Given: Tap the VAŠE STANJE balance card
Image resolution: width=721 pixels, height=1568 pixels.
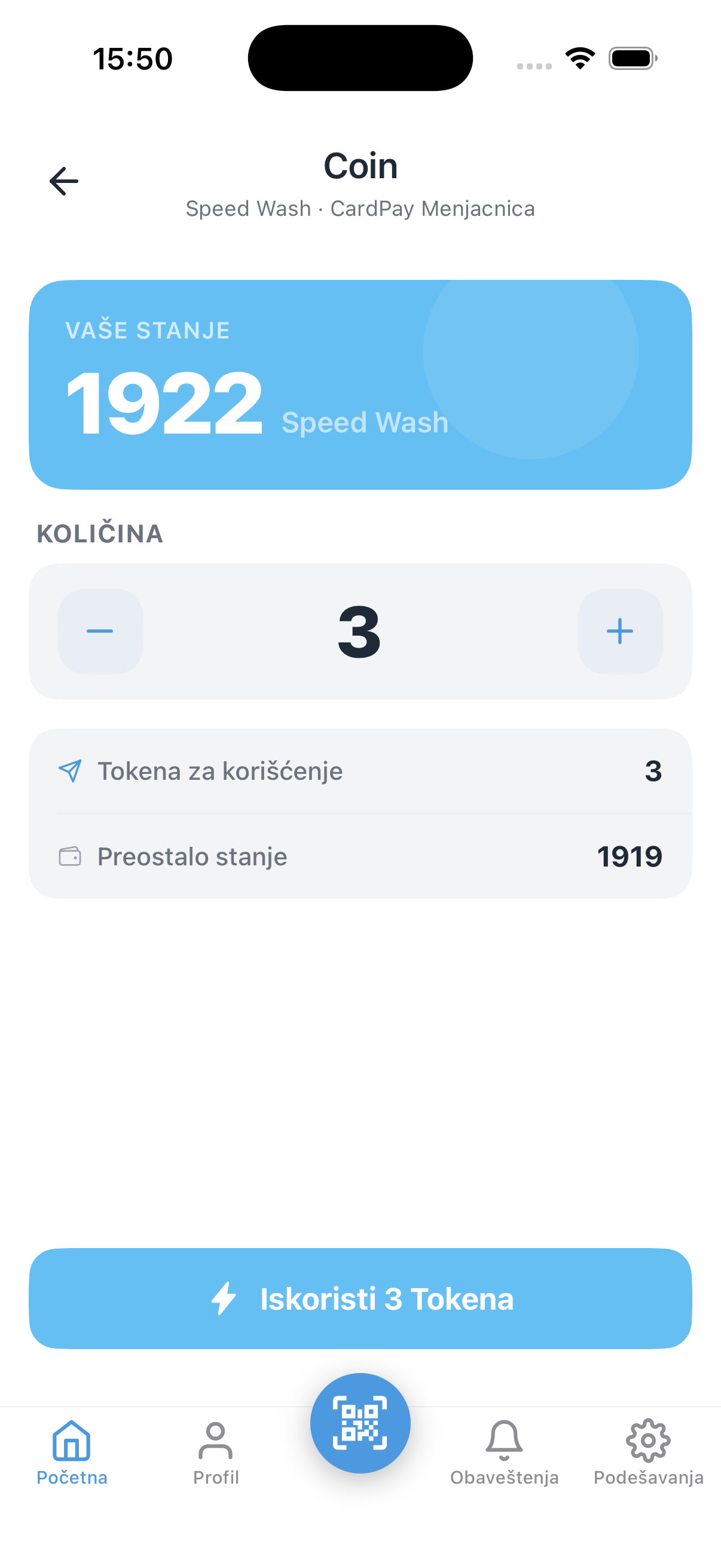Looking at the screenshot, I should tap(360, 383).
